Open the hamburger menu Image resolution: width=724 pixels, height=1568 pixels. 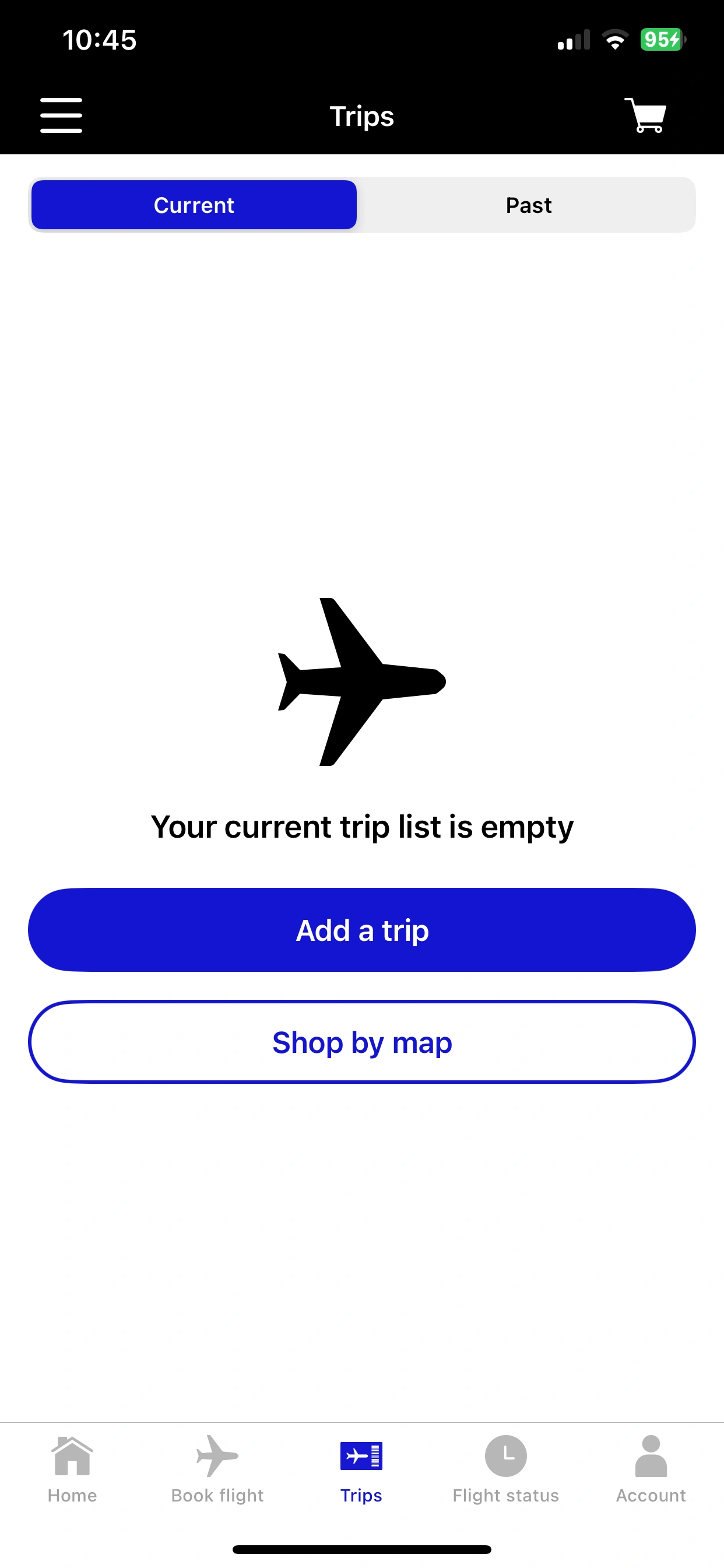tap(61, 115)
